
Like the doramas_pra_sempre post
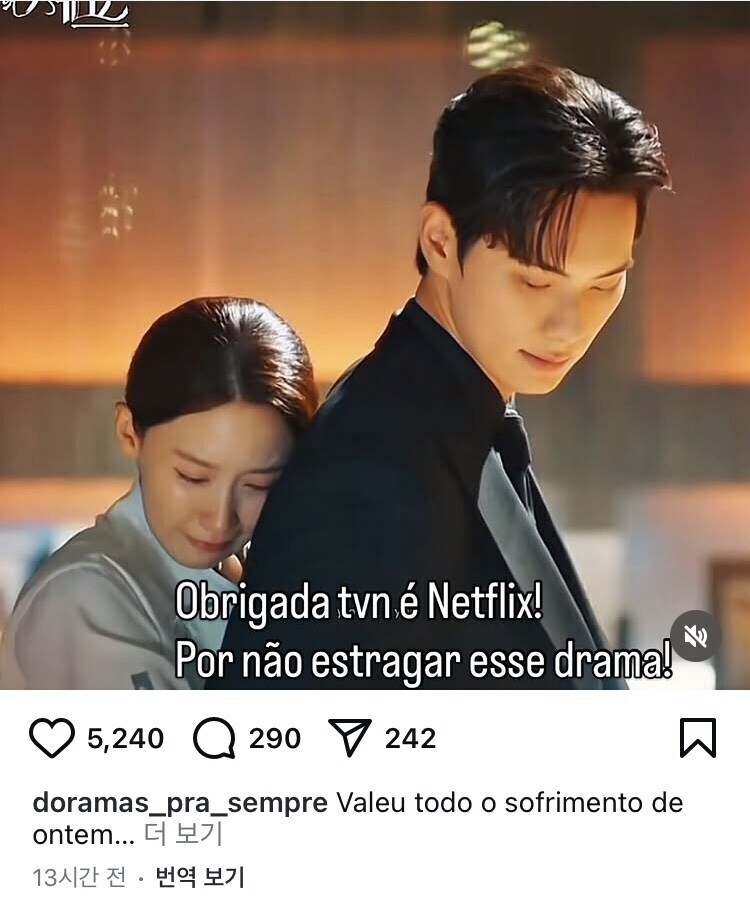[52, 739]
